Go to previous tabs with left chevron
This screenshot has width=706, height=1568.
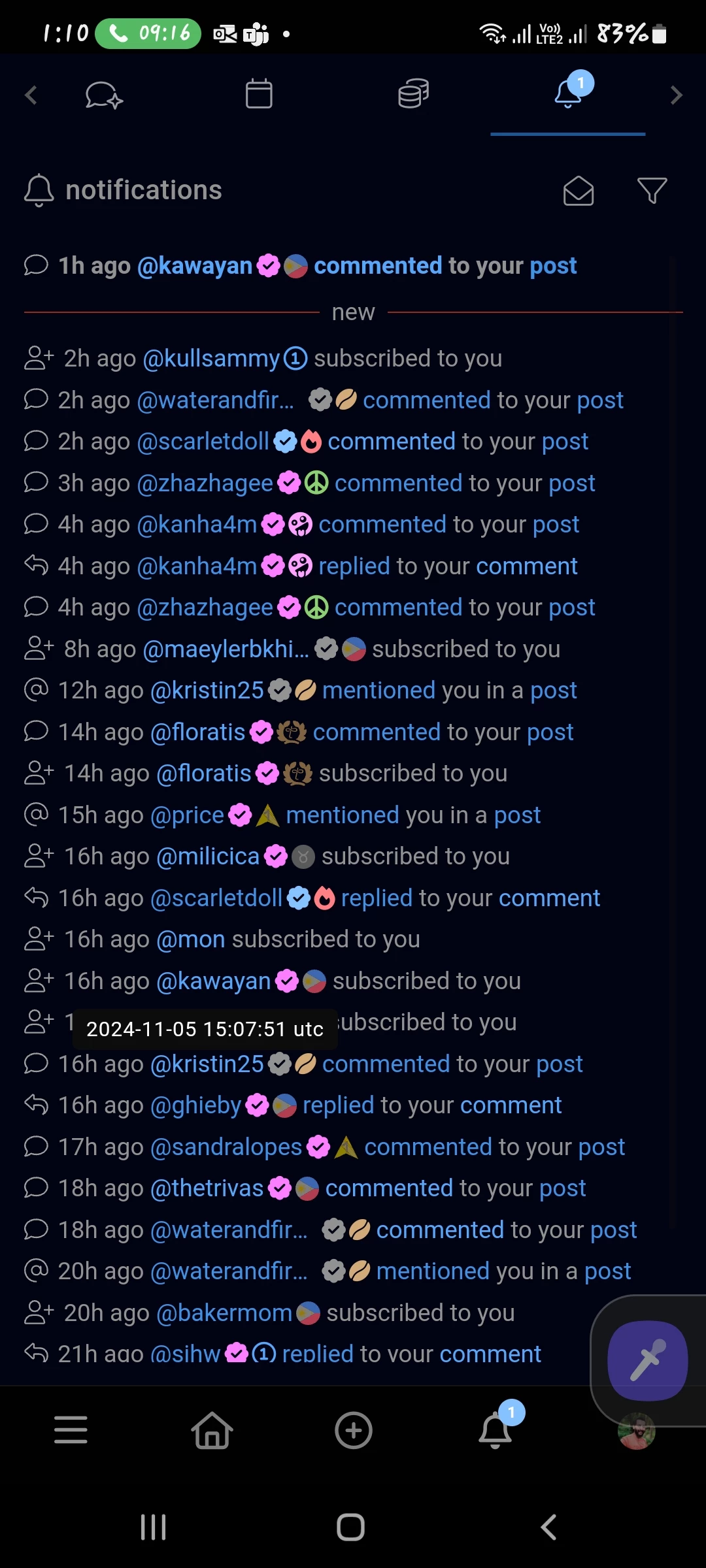(x=31, y=95)
